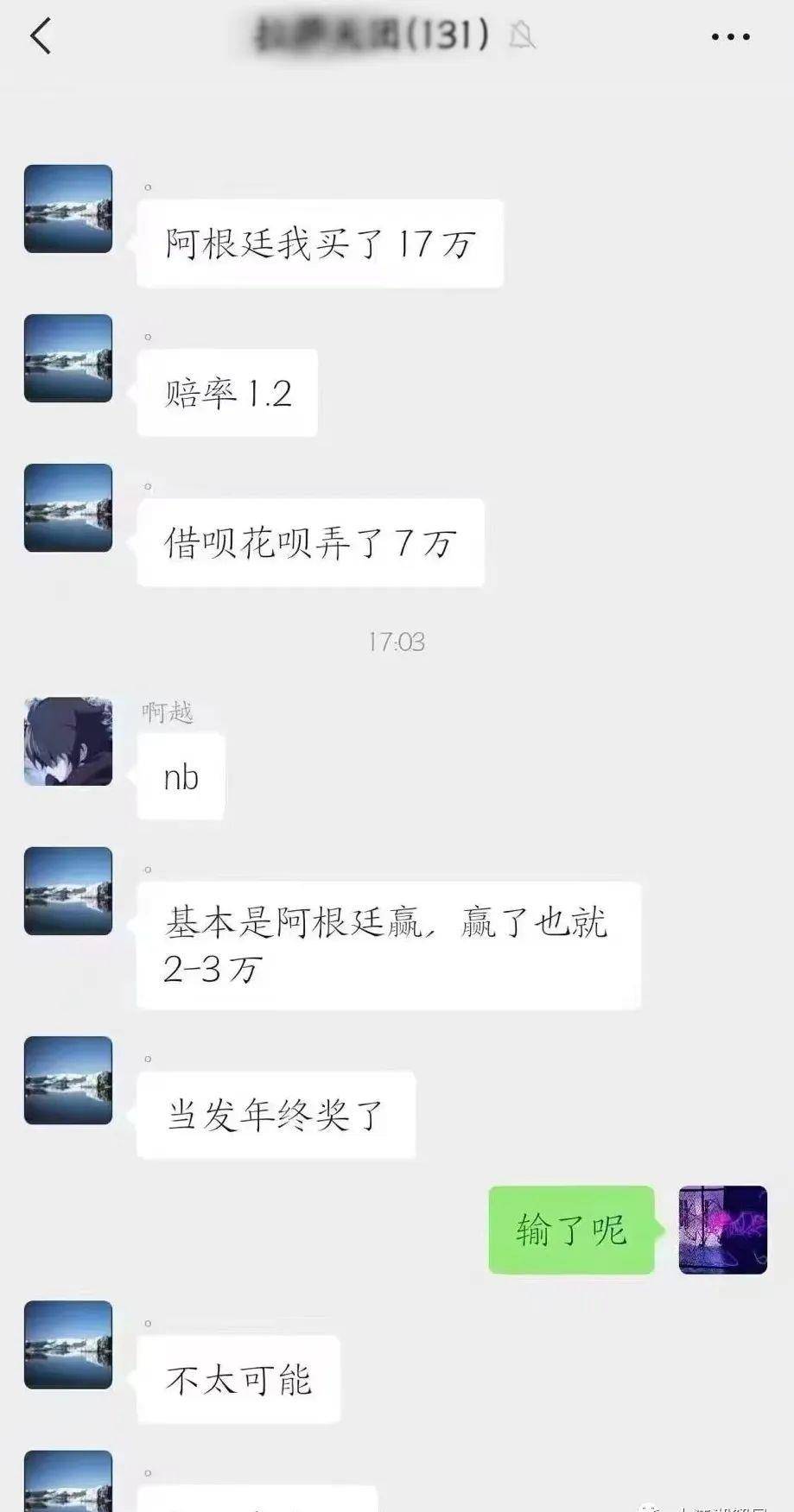This screenshot has width=794, height=1512.
Task: Click avatar beside '借呗花呗弄了 7 万' message
Action: [x=68, y=508]
